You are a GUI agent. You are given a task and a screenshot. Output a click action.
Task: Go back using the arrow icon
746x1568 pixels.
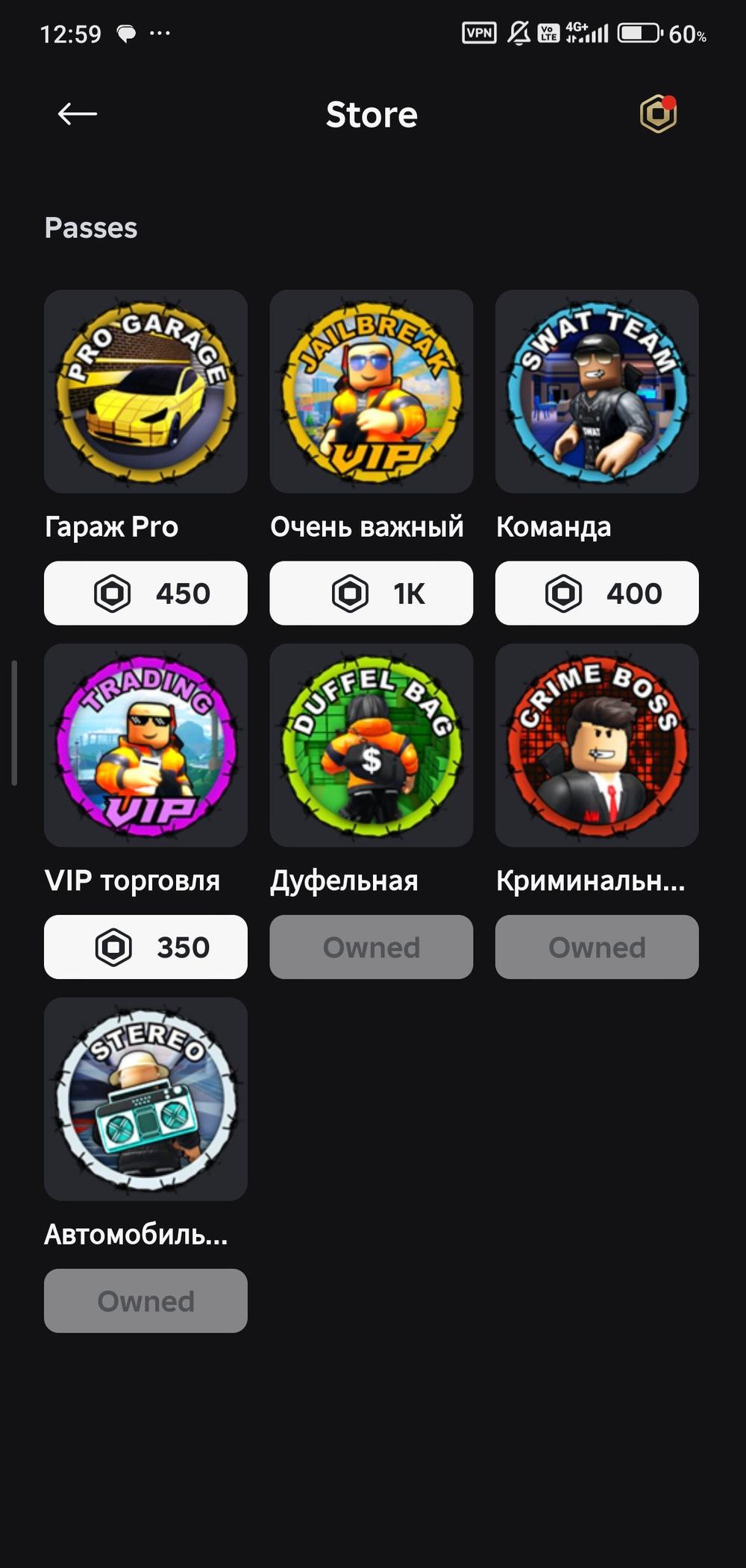[x=78, y=114]
